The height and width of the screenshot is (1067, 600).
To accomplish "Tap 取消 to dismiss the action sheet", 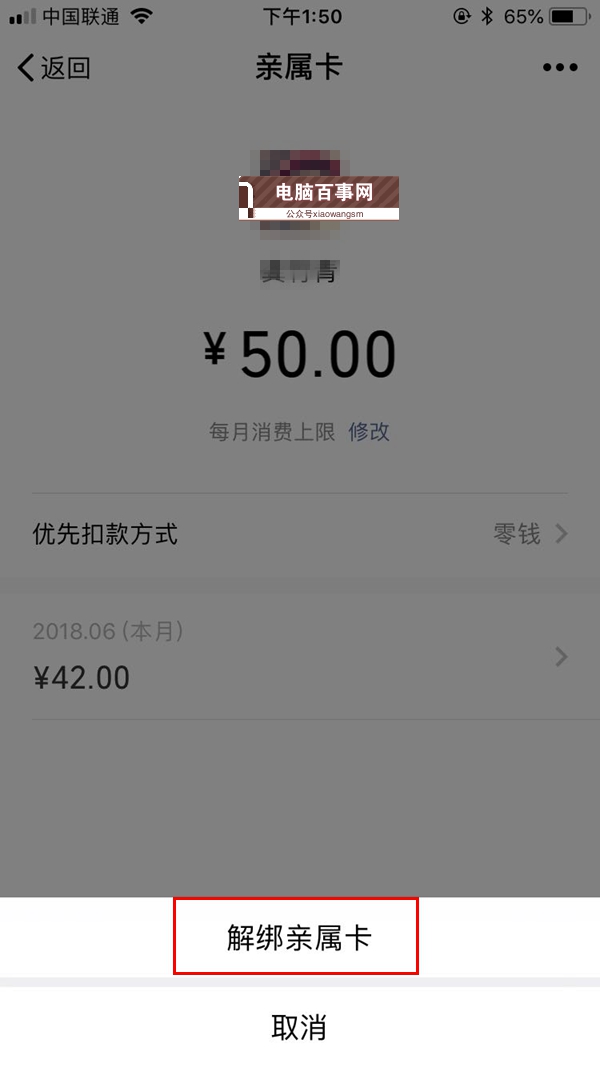I will click(299, 1027).
